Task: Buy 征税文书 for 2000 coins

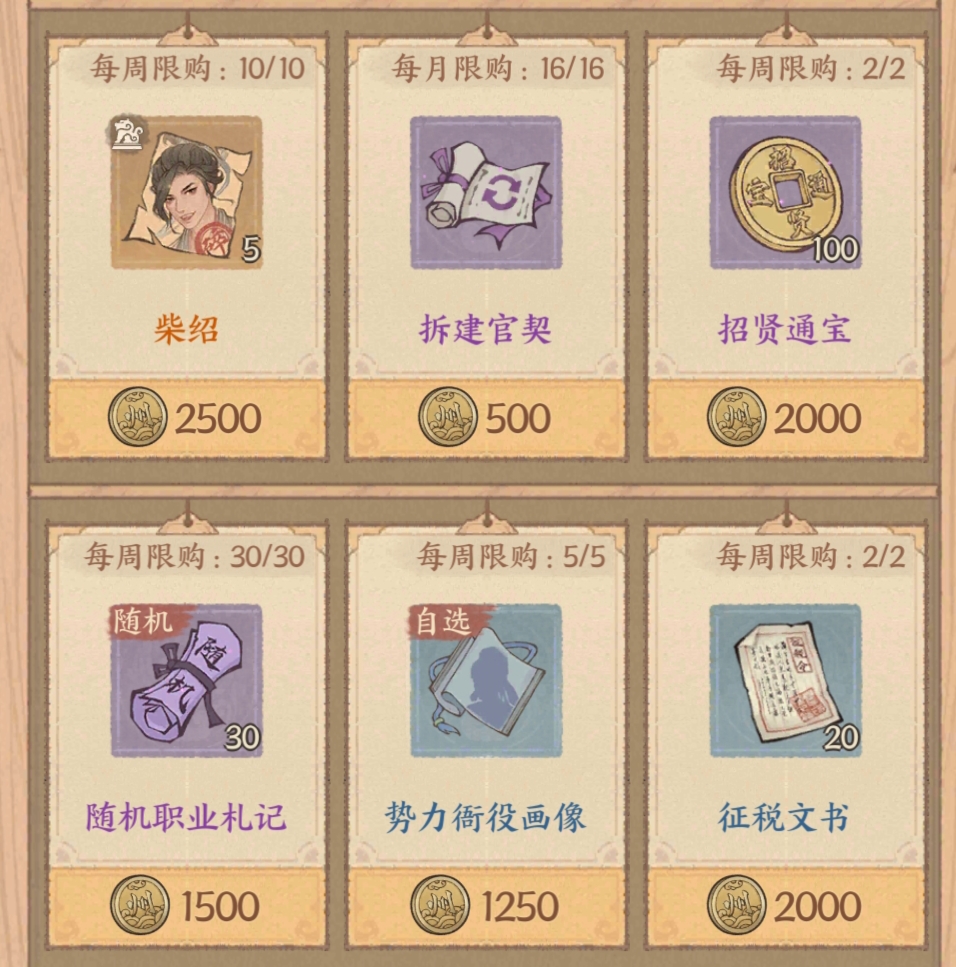Action: [786, 906]
